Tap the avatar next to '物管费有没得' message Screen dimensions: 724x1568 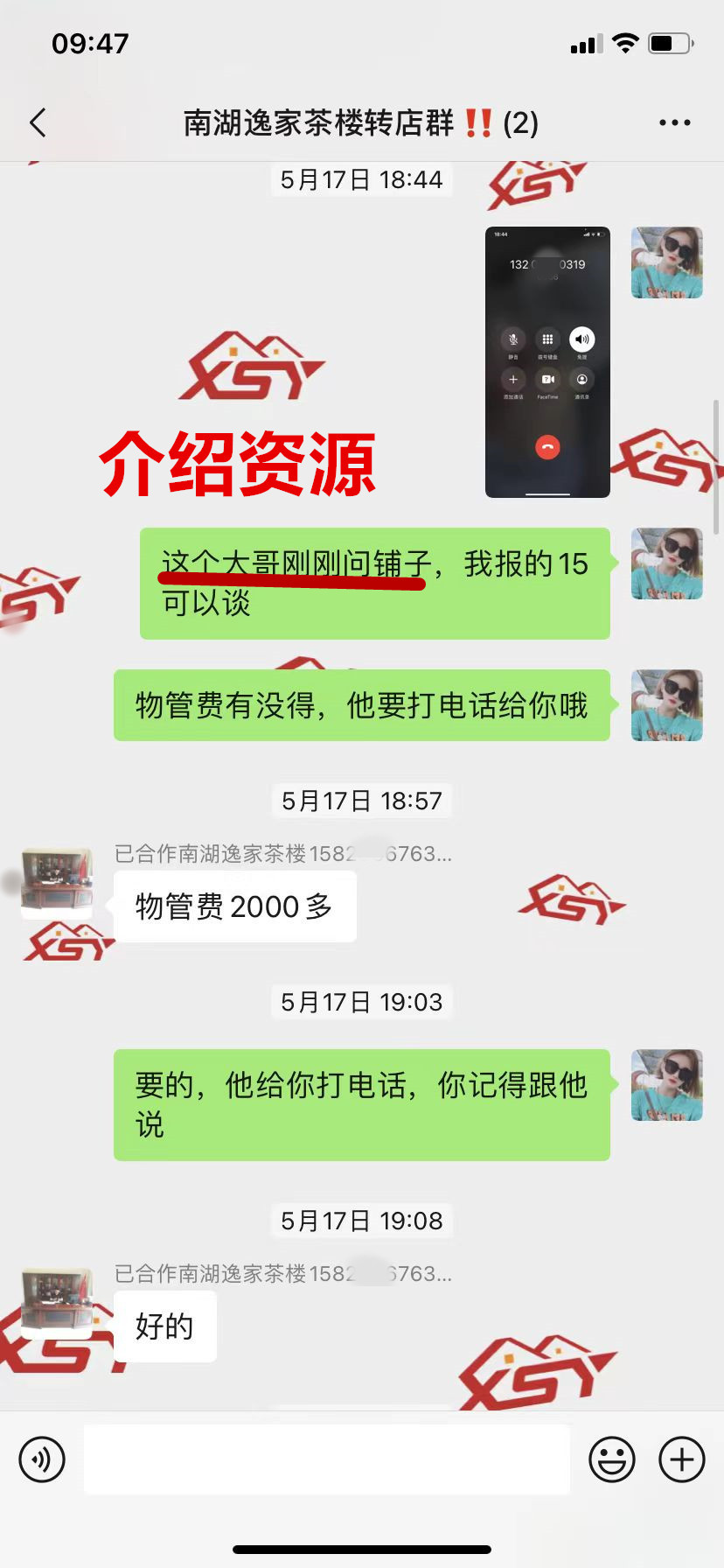[666, 705]
